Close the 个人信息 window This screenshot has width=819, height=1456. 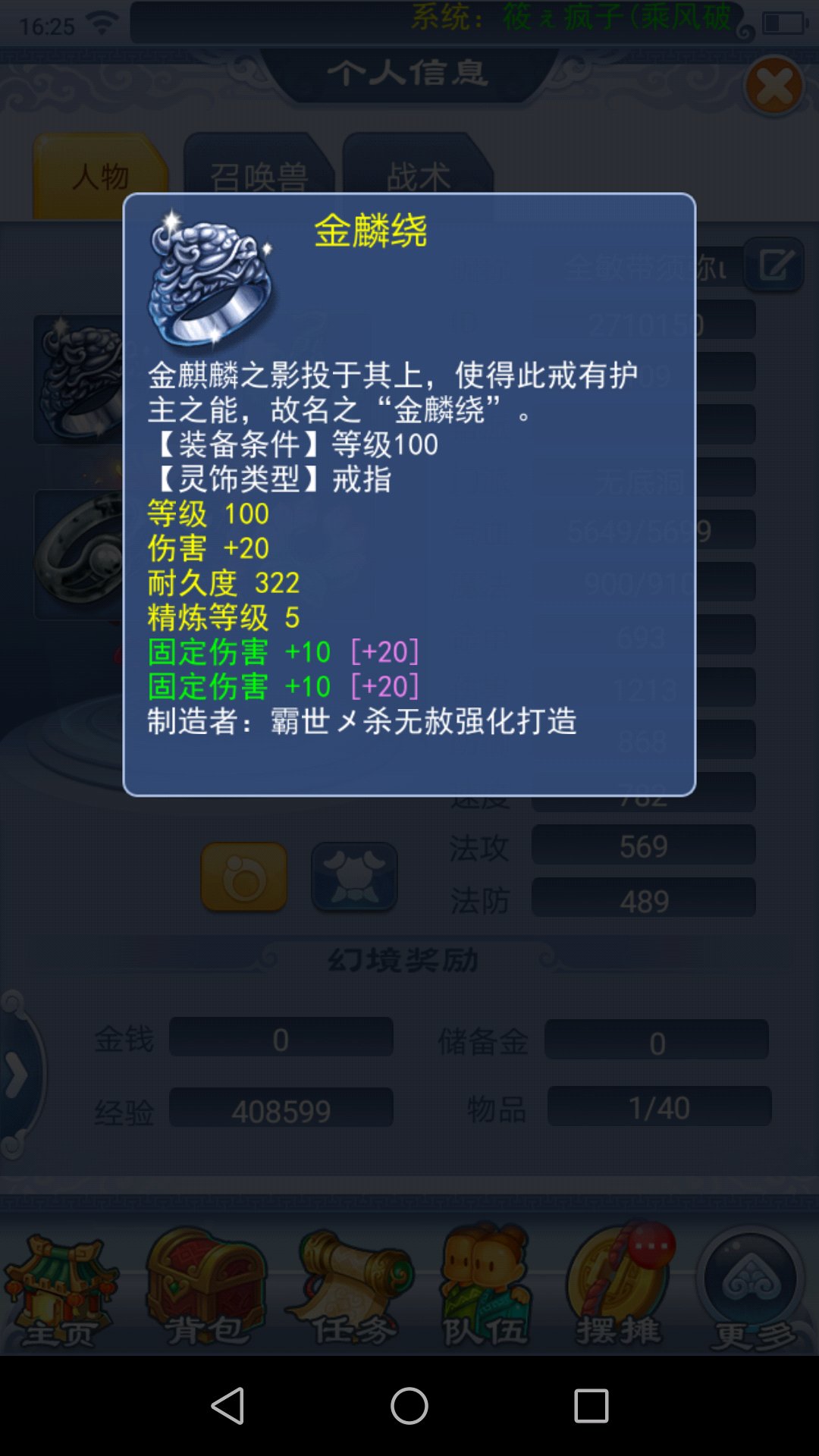tap(774, 86)
